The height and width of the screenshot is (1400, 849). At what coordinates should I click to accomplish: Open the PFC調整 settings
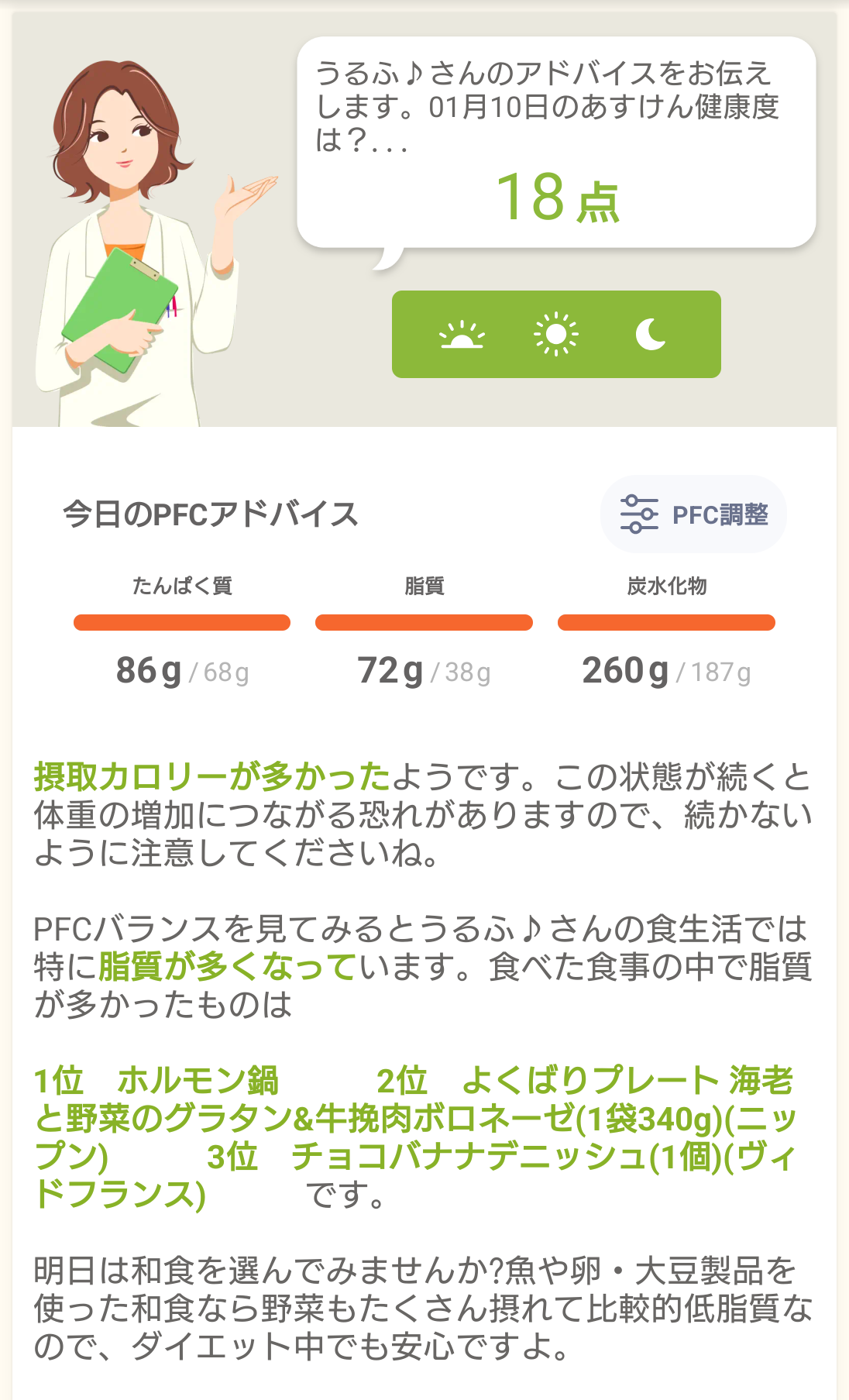pyautogui.click(x=693, y=514)
